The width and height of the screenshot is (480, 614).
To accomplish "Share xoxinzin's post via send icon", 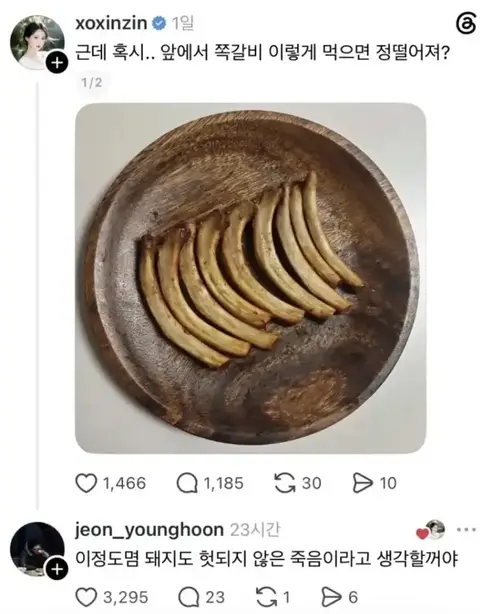I will tap(363, 483).
